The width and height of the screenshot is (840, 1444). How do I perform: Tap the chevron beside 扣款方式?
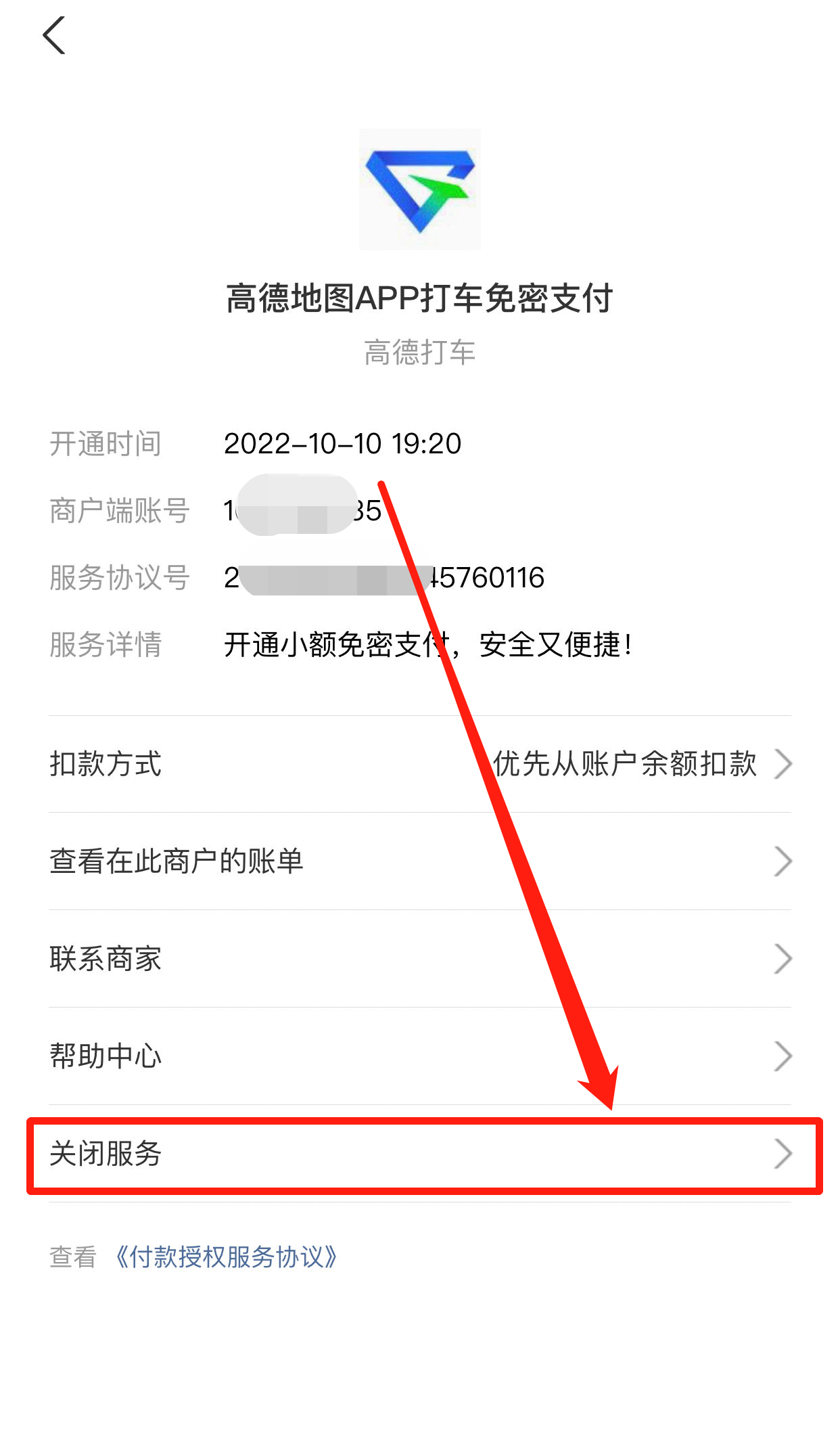[783, 763]
